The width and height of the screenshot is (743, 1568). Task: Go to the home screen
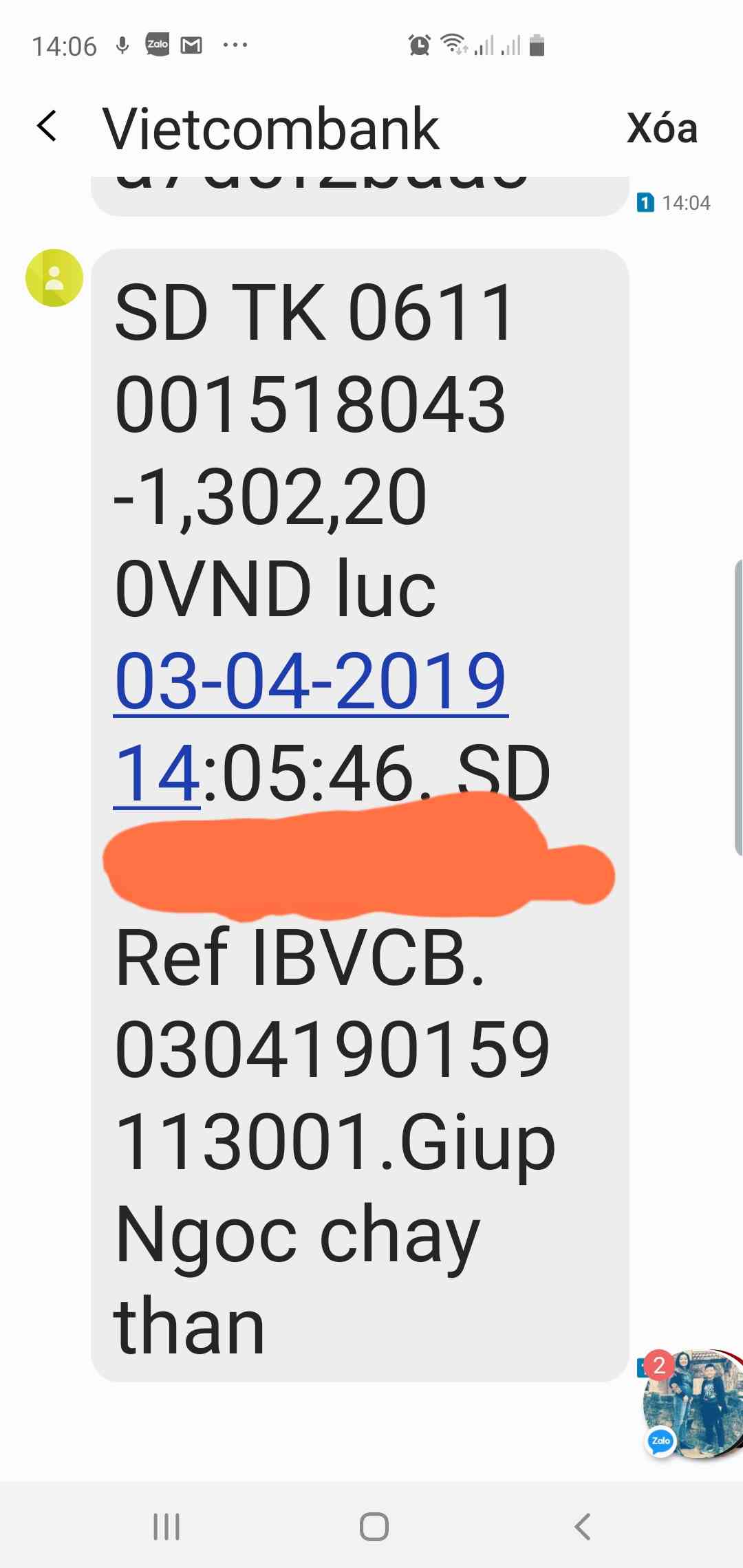(374, 1527)
